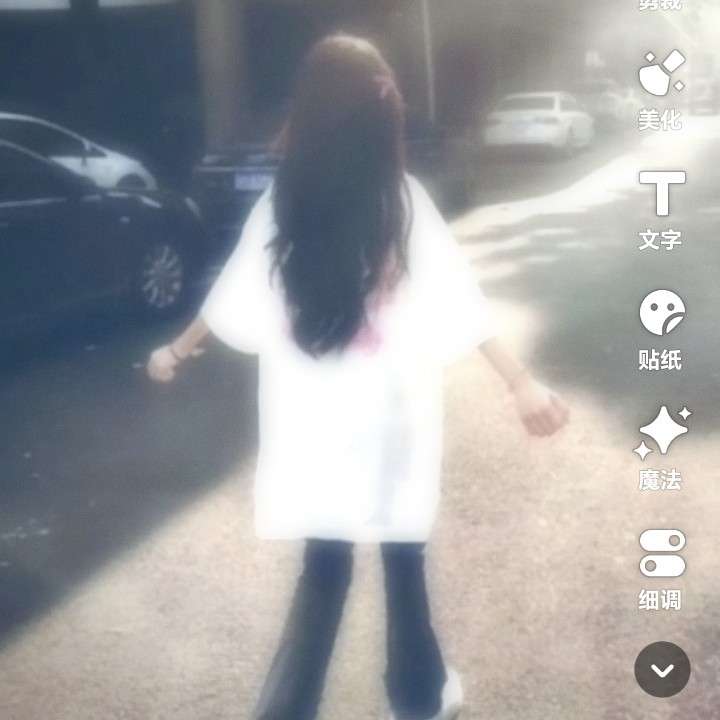The height and width of the screenshot is (720, 720).
Task: Apply a 魔法 magic effect
Action: 662,448
